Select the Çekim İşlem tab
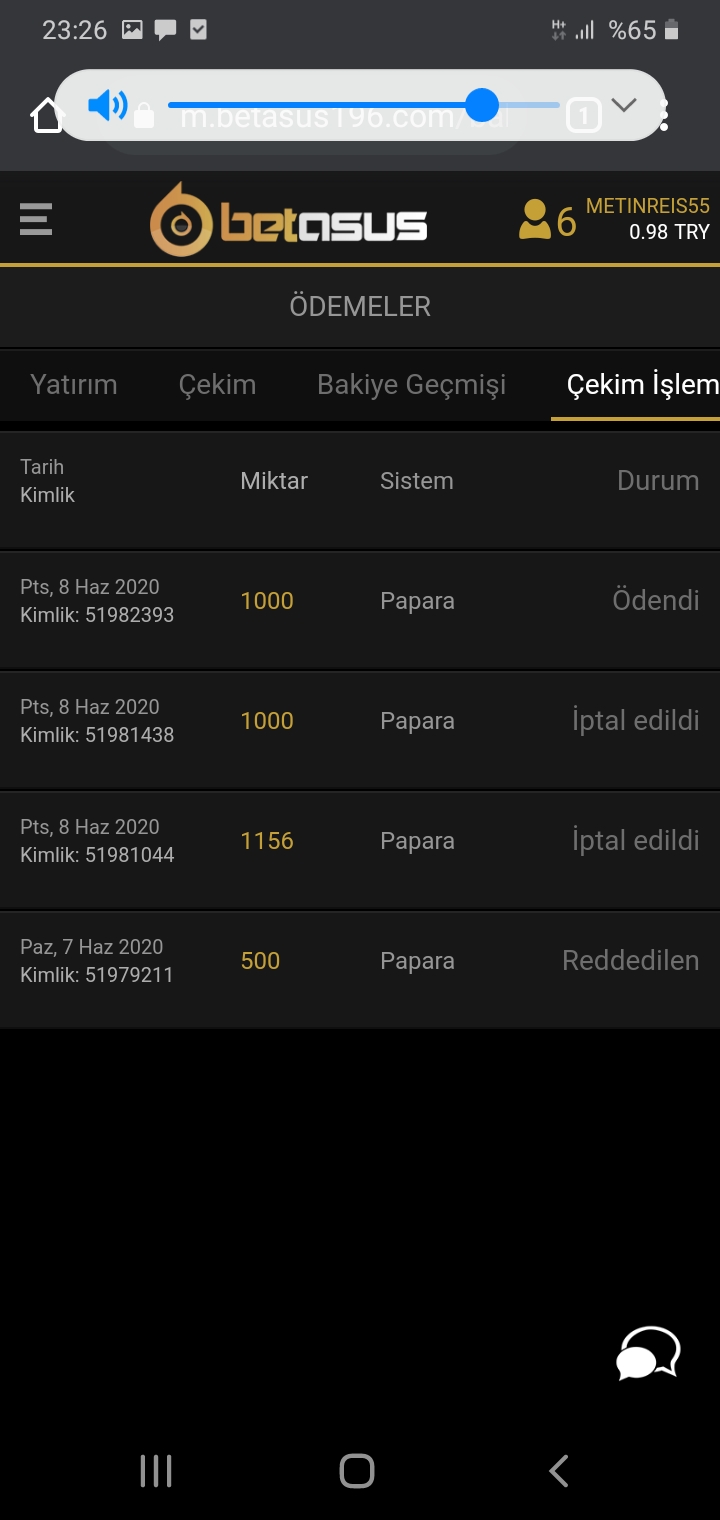Viewport: 720px width, 1520px height. (x=641, y=385)
